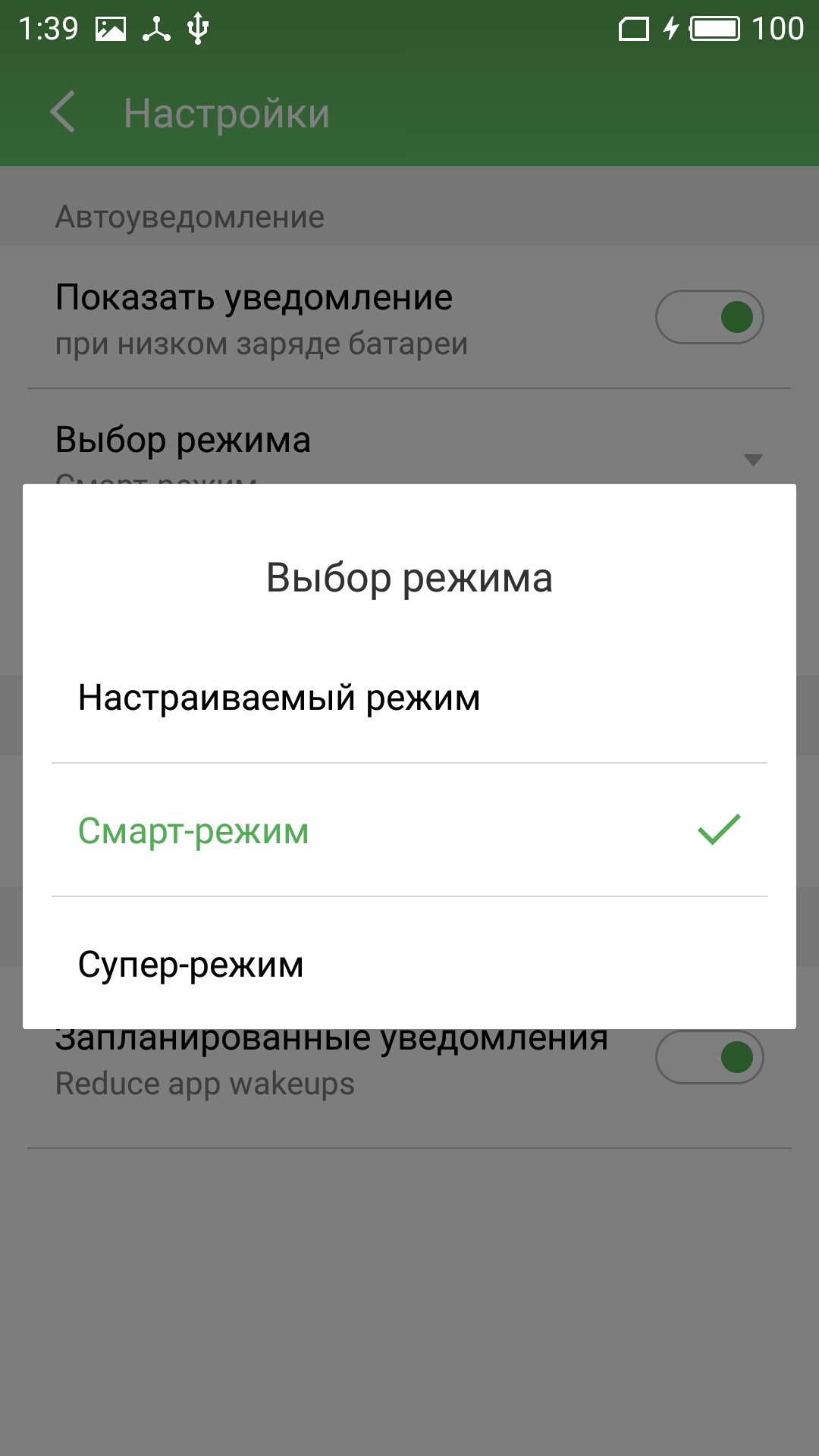Toggle Запланированные уведомления switch
819x1456 pixels.
pos(709,1057)
